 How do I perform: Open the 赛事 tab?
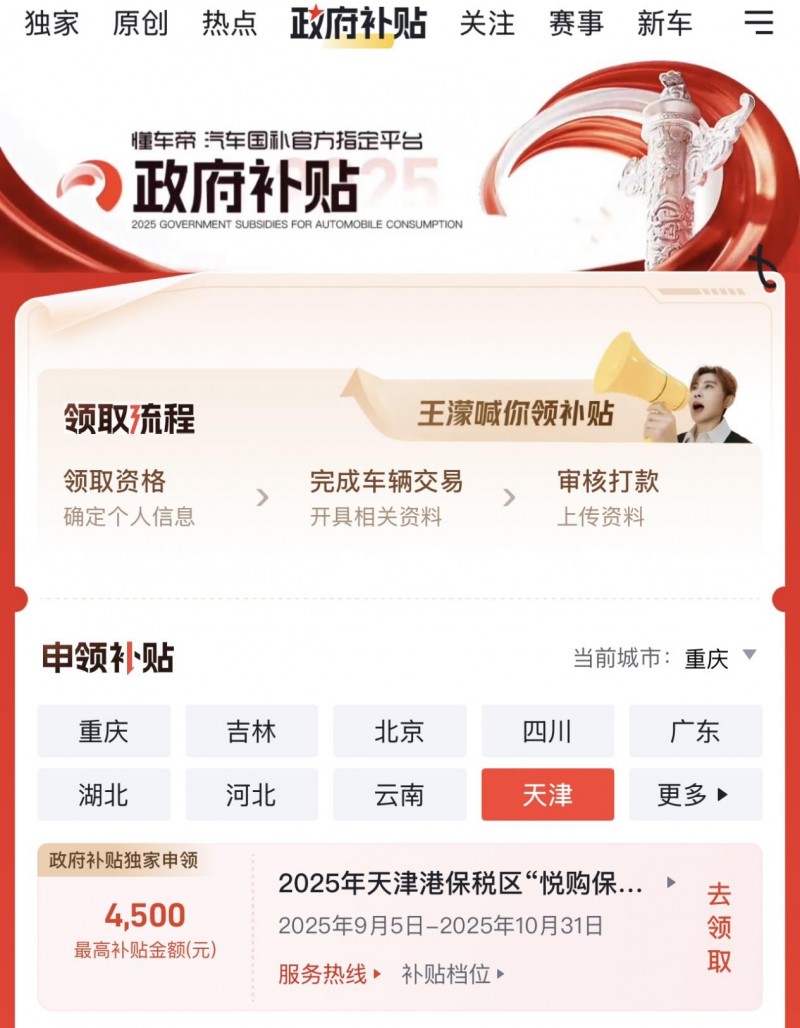[576, 23]
